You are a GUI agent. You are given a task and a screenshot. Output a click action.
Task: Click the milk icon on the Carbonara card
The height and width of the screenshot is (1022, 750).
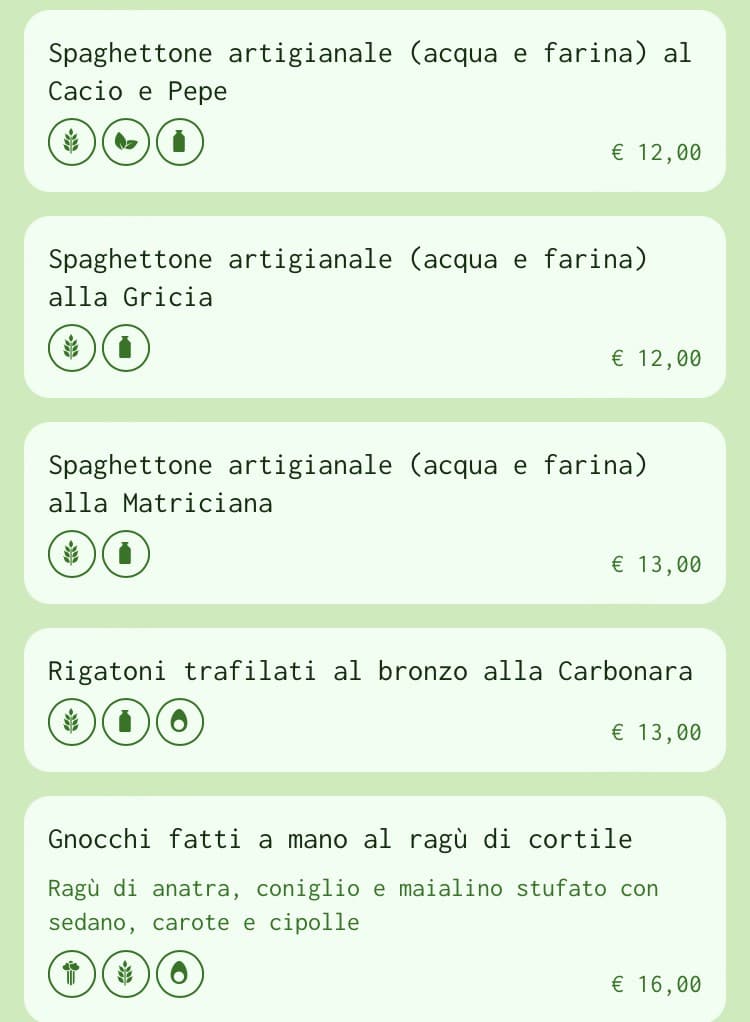[x=125, y=721]
